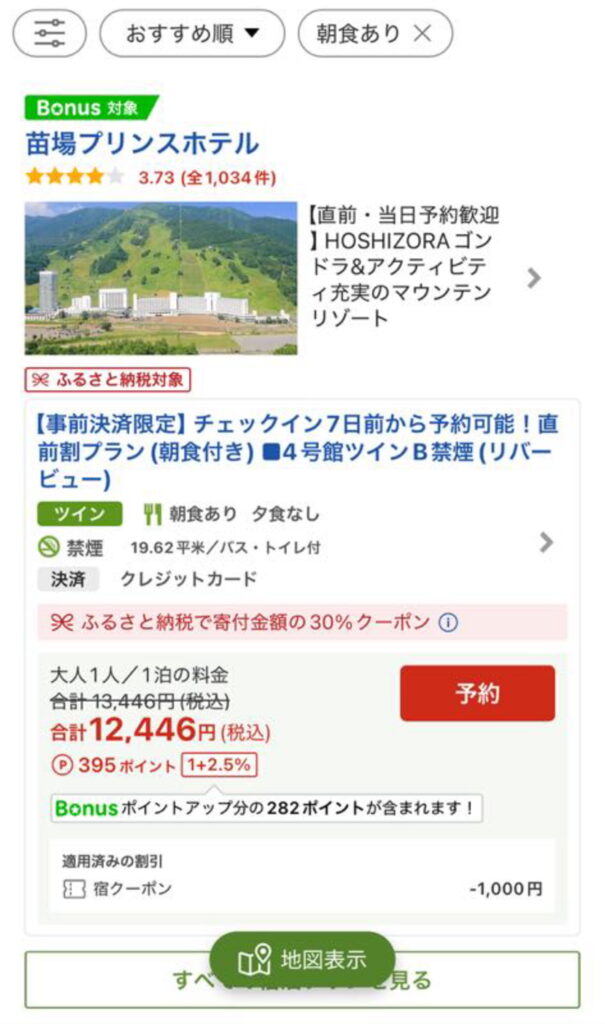
Task: Show the map with 地図表示
Action: [302, 959]
